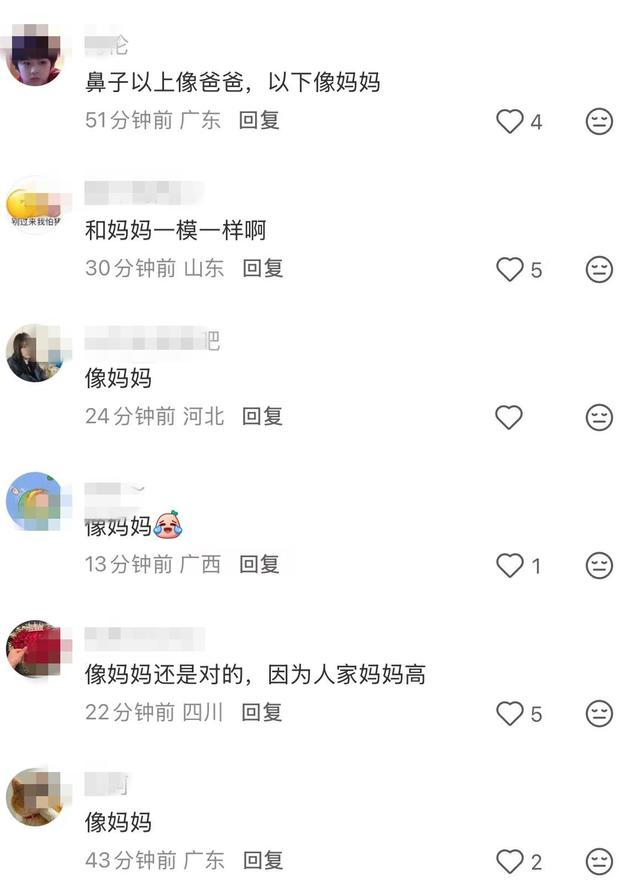Image resolution: width=640 pixels, height=885 pixels.
Task: Open the 24分钟前 河北 commenter's avatar
Action: click(35, 353)
